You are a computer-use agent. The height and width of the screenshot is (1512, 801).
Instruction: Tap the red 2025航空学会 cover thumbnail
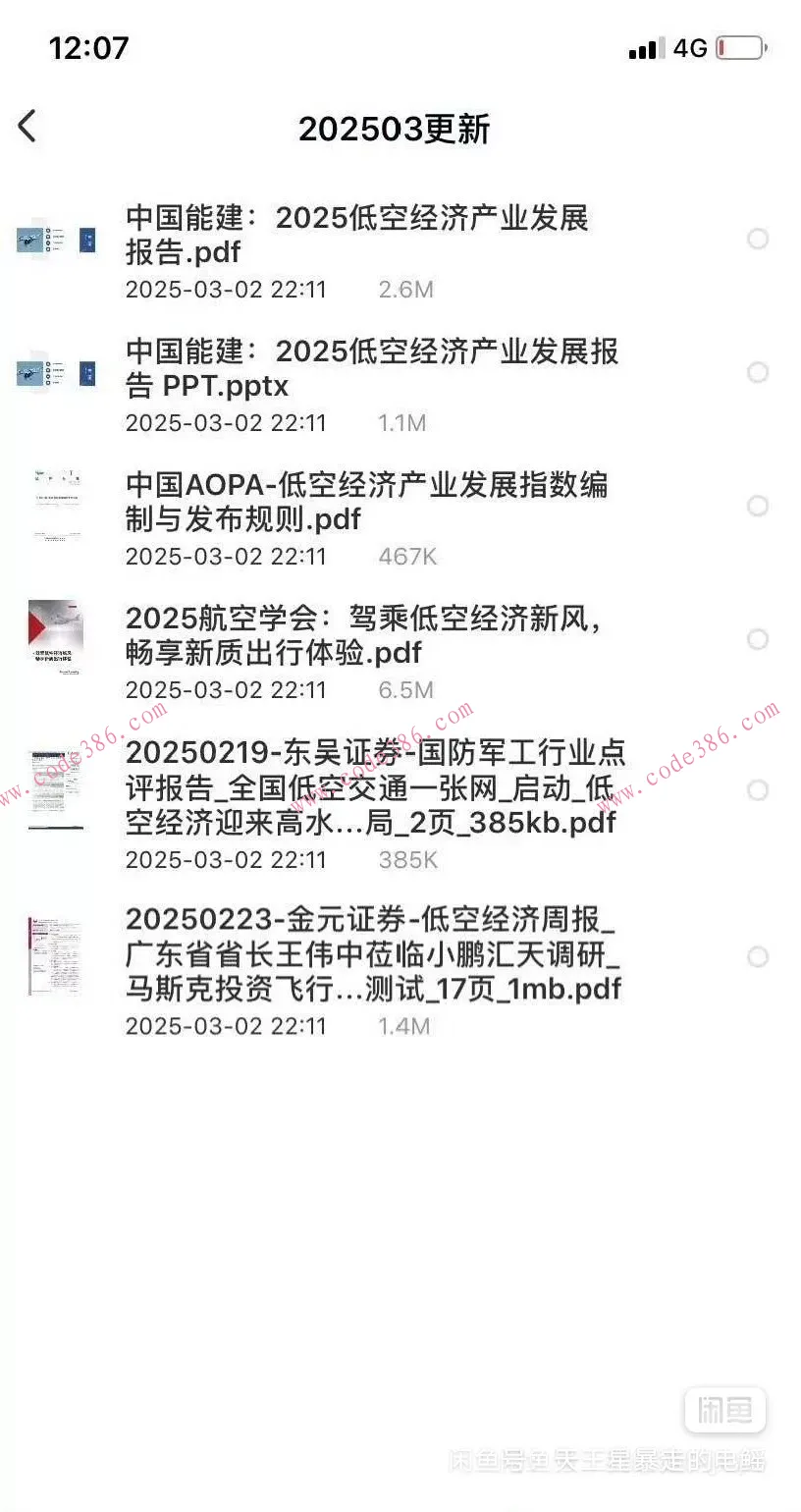click(x=56, y=636)
